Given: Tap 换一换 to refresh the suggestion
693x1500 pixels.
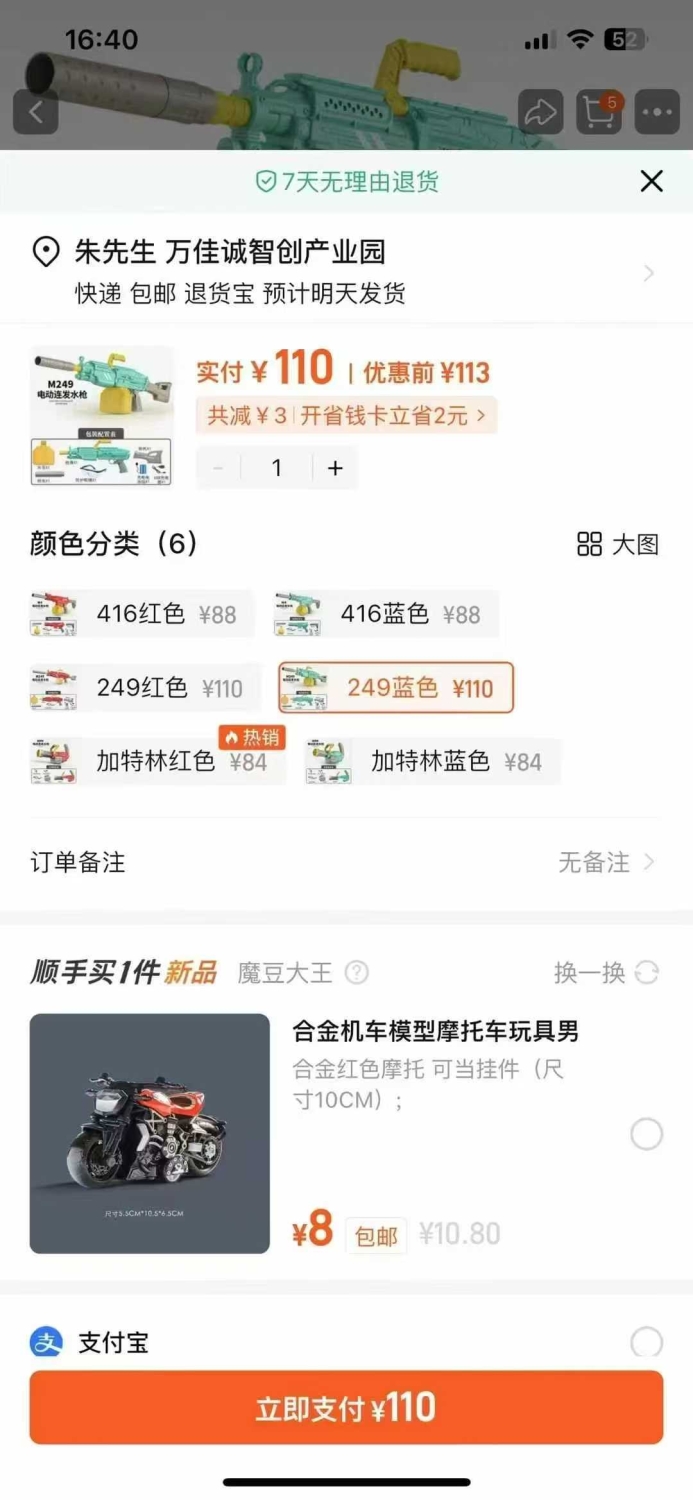Looking at the screenshot, I should pos(606,972).
